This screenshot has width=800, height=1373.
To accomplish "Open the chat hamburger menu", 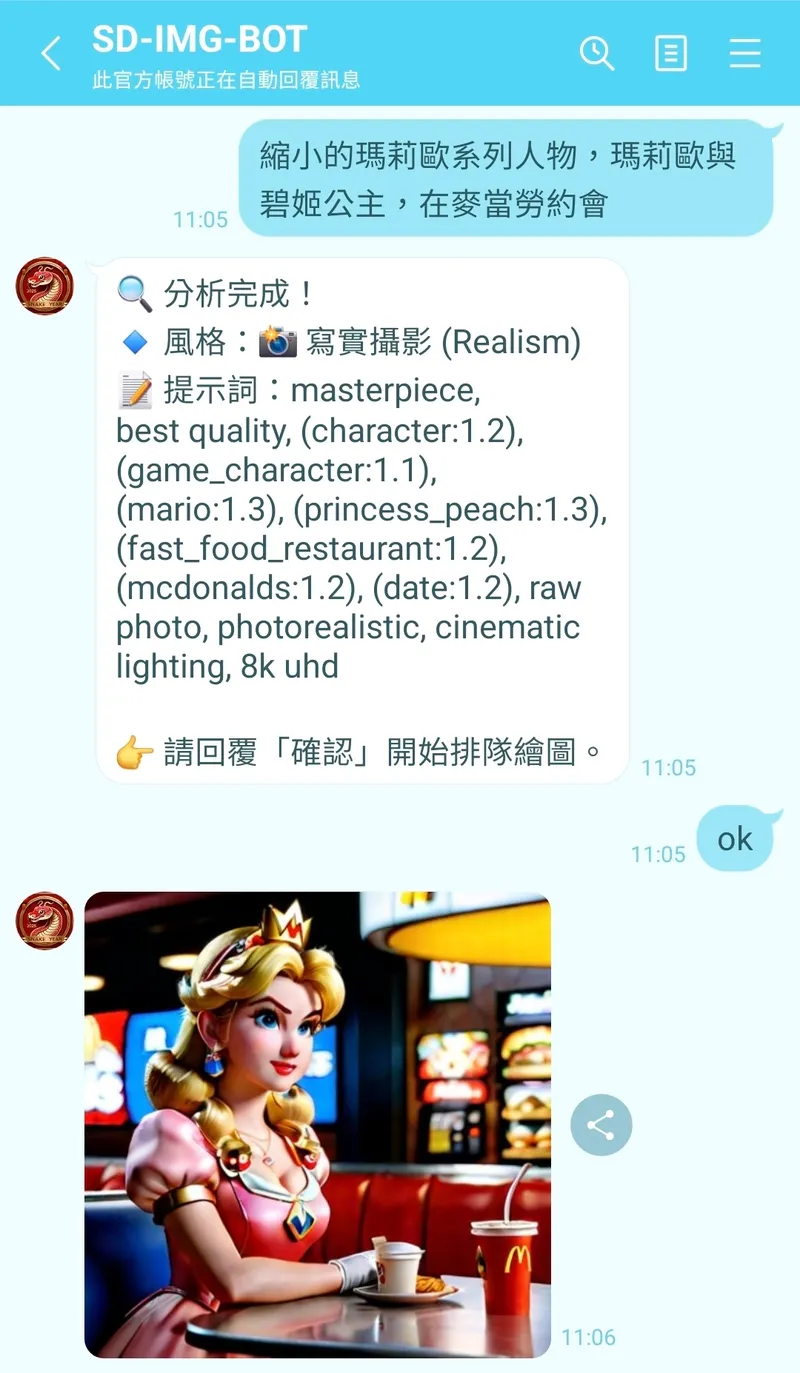I will (x=744, y=53).
